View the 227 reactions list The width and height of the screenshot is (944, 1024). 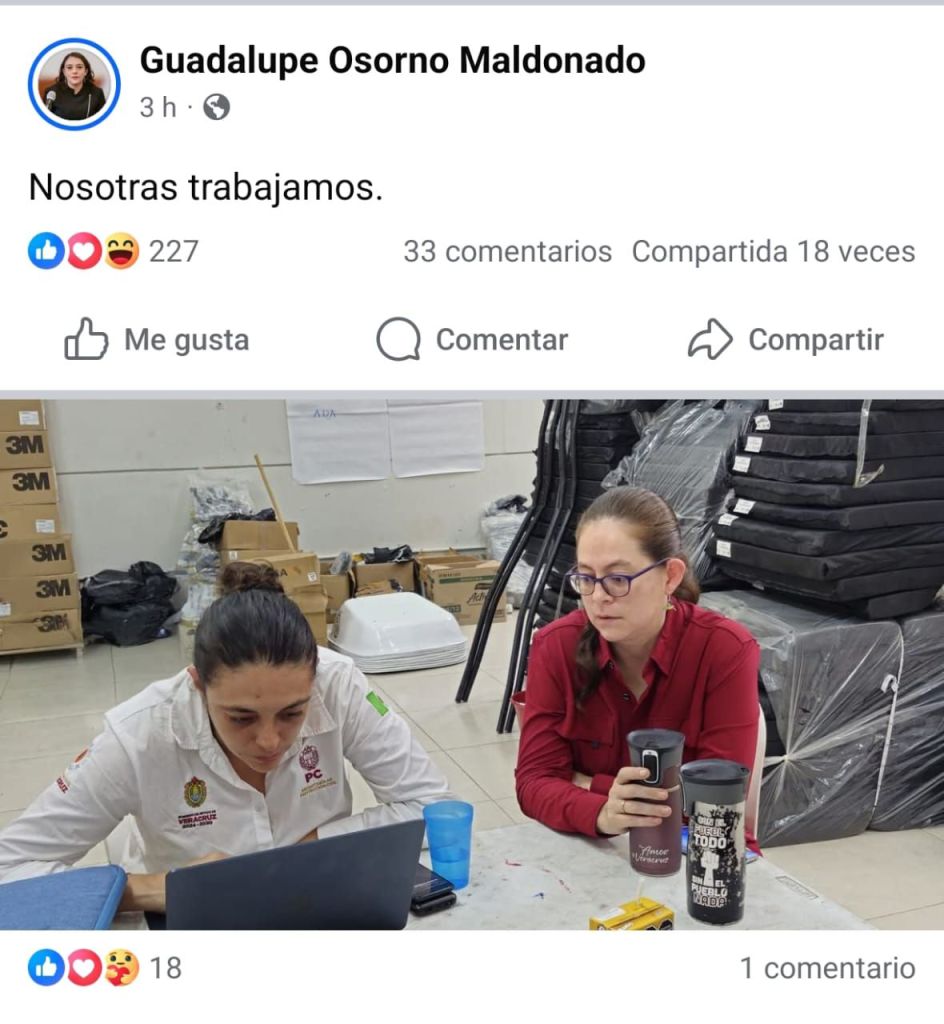click(113, 251)
